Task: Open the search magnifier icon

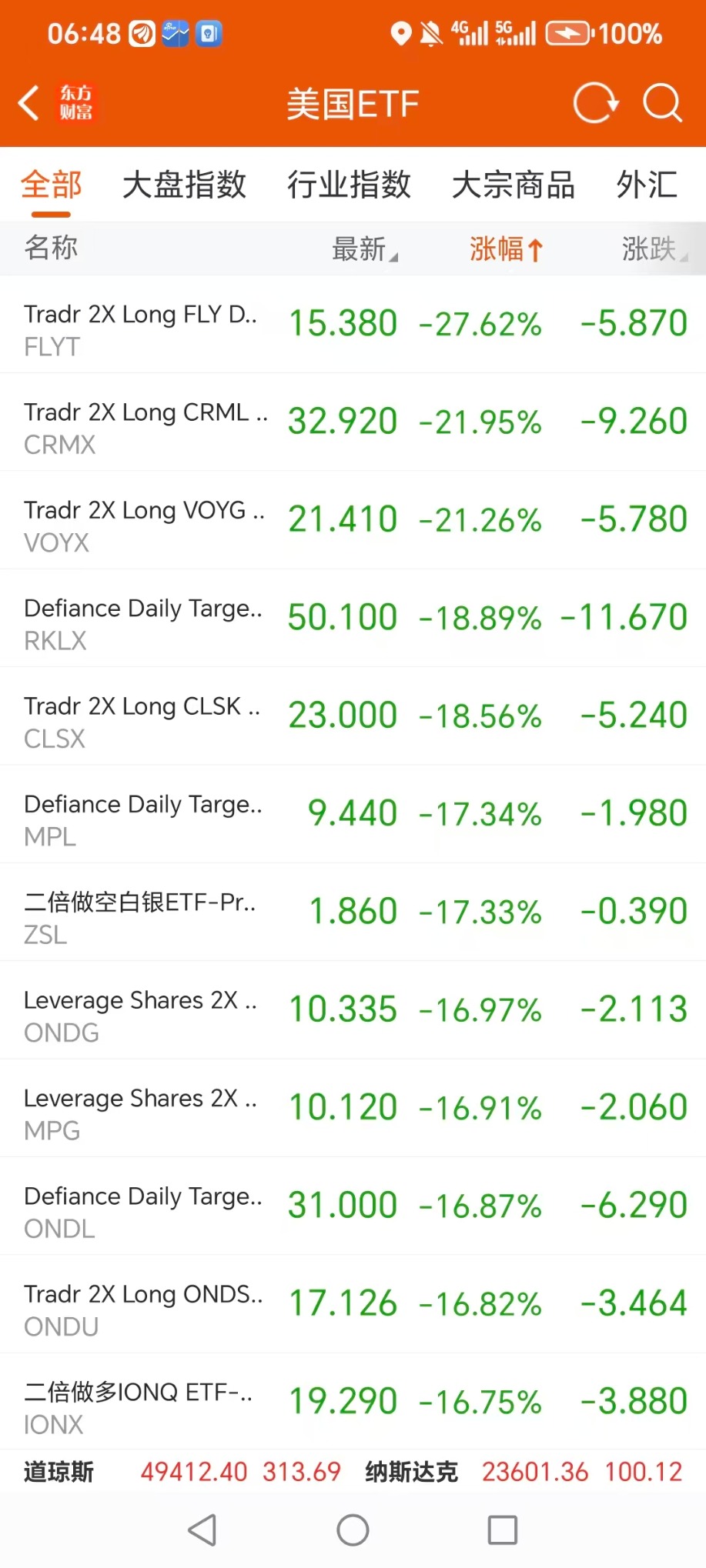Action: [662, 103]
